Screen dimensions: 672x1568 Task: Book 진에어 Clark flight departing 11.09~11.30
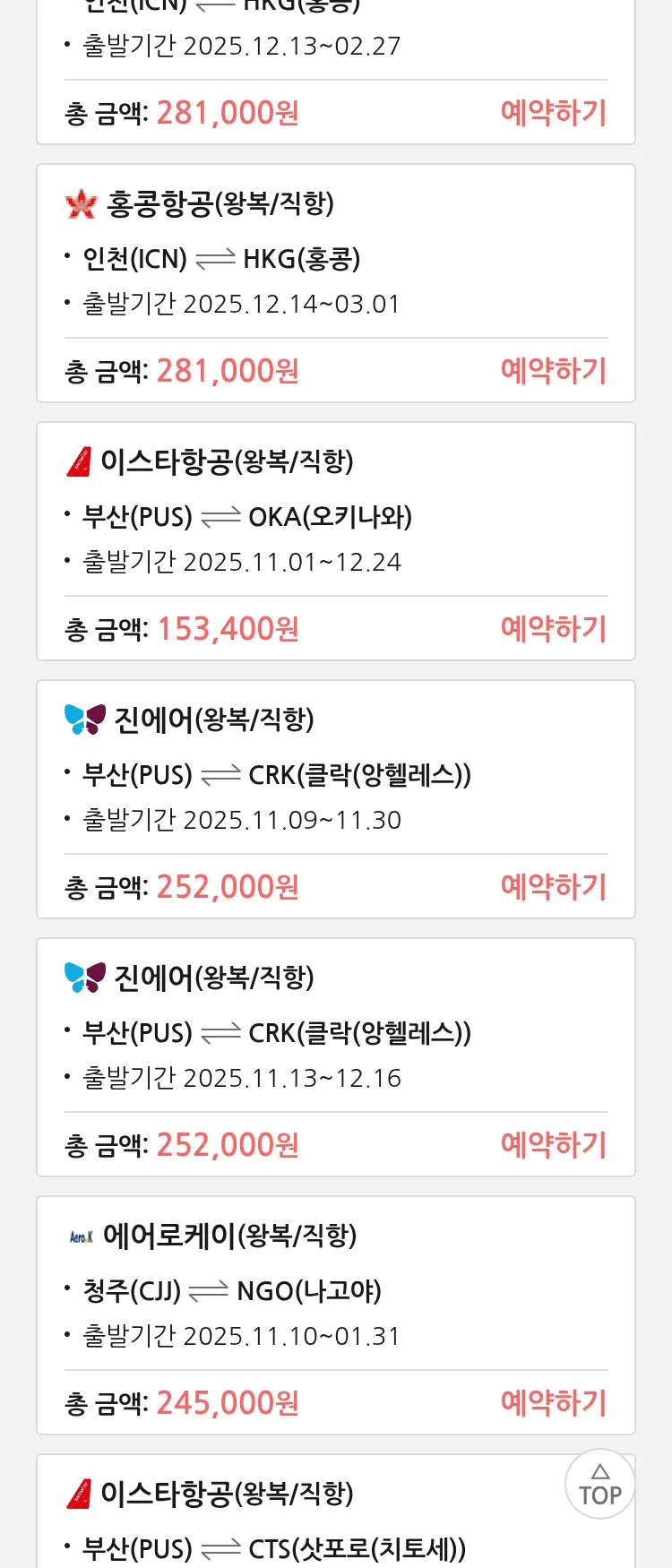[x=553, y=887]
